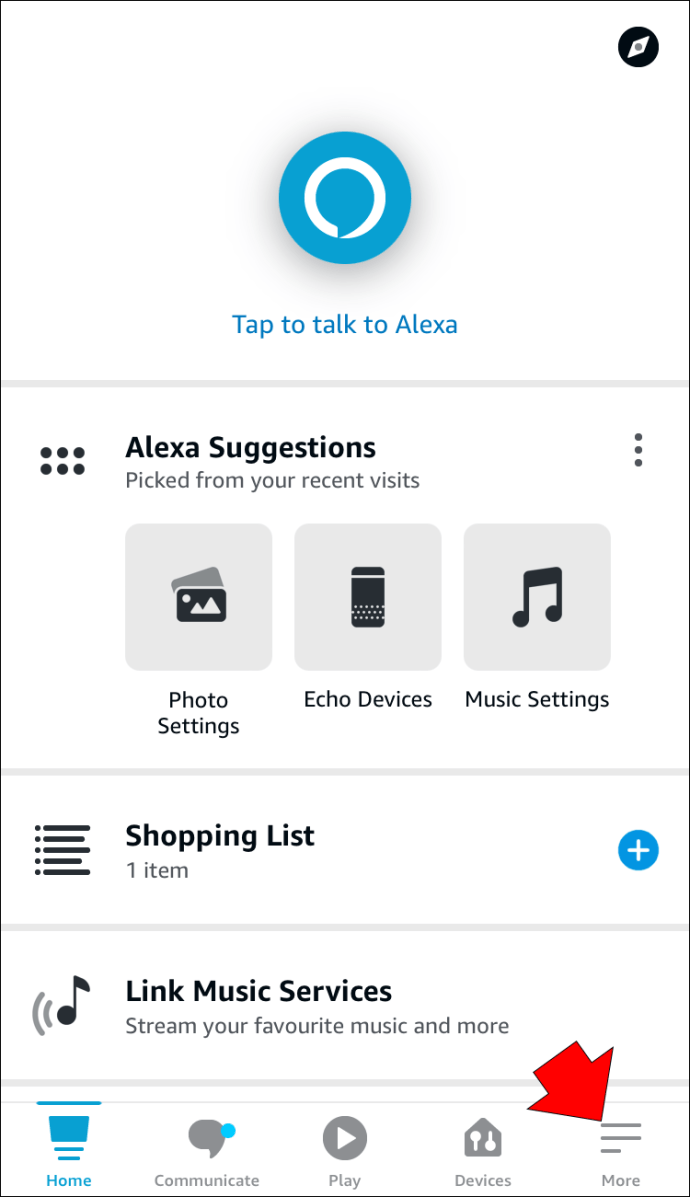The height and width of the screenshot is (1197, 690).
Task: Open the compass discover icon
Action: tap(637, 47)
